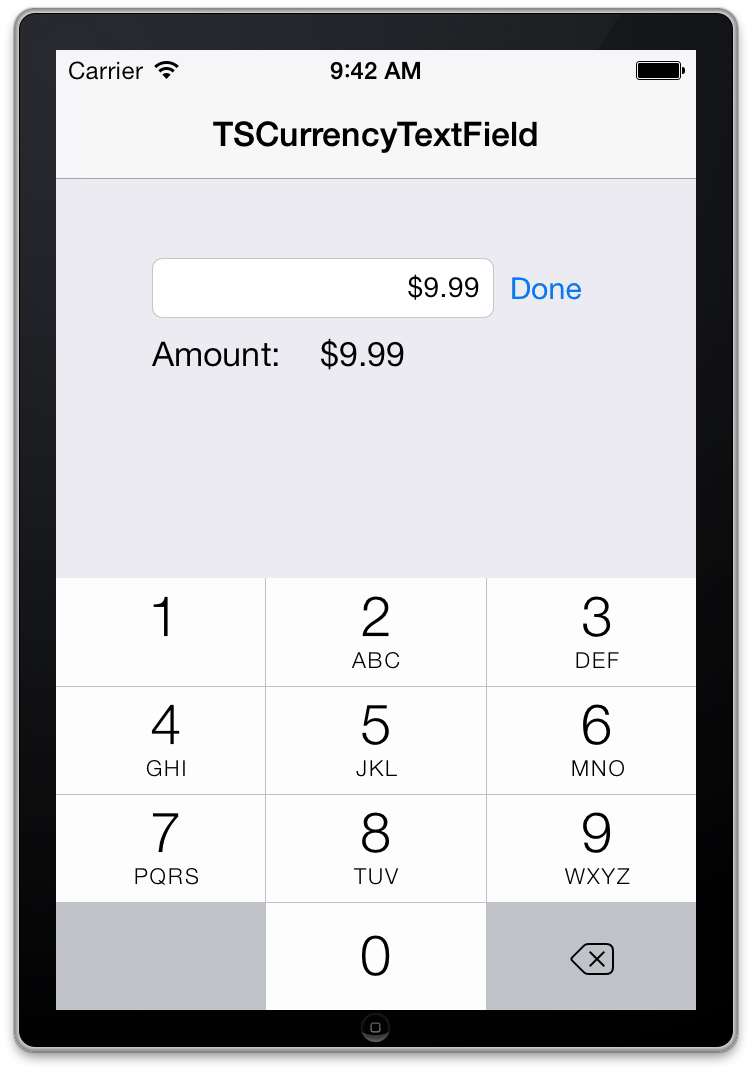Tap the 9 WXYZ key
Image resolution: width=752 pixels, height=1072 pixels.
pos(591,848)
